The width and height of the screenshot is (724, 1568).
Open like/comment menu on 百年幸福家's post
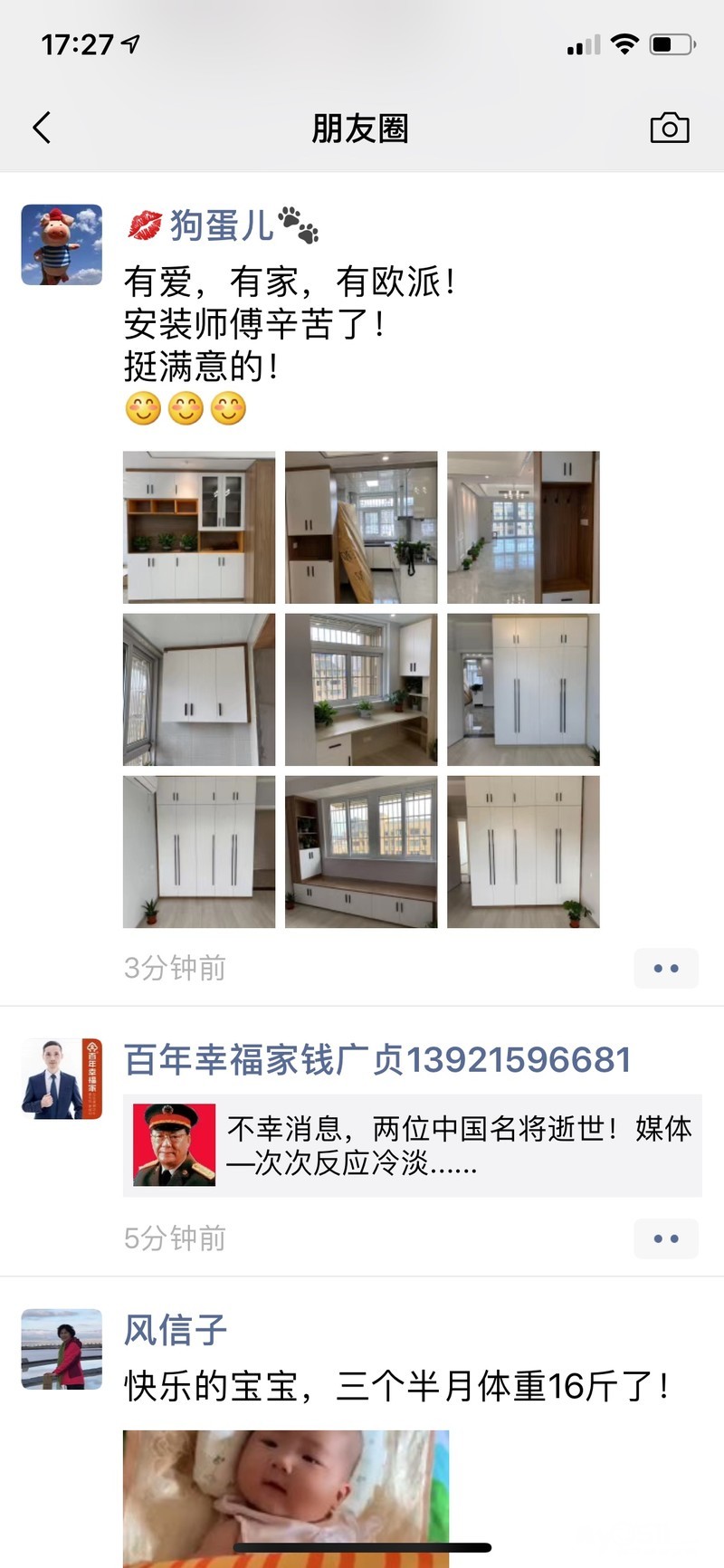pyautogui.click(x=666, y=1238)
